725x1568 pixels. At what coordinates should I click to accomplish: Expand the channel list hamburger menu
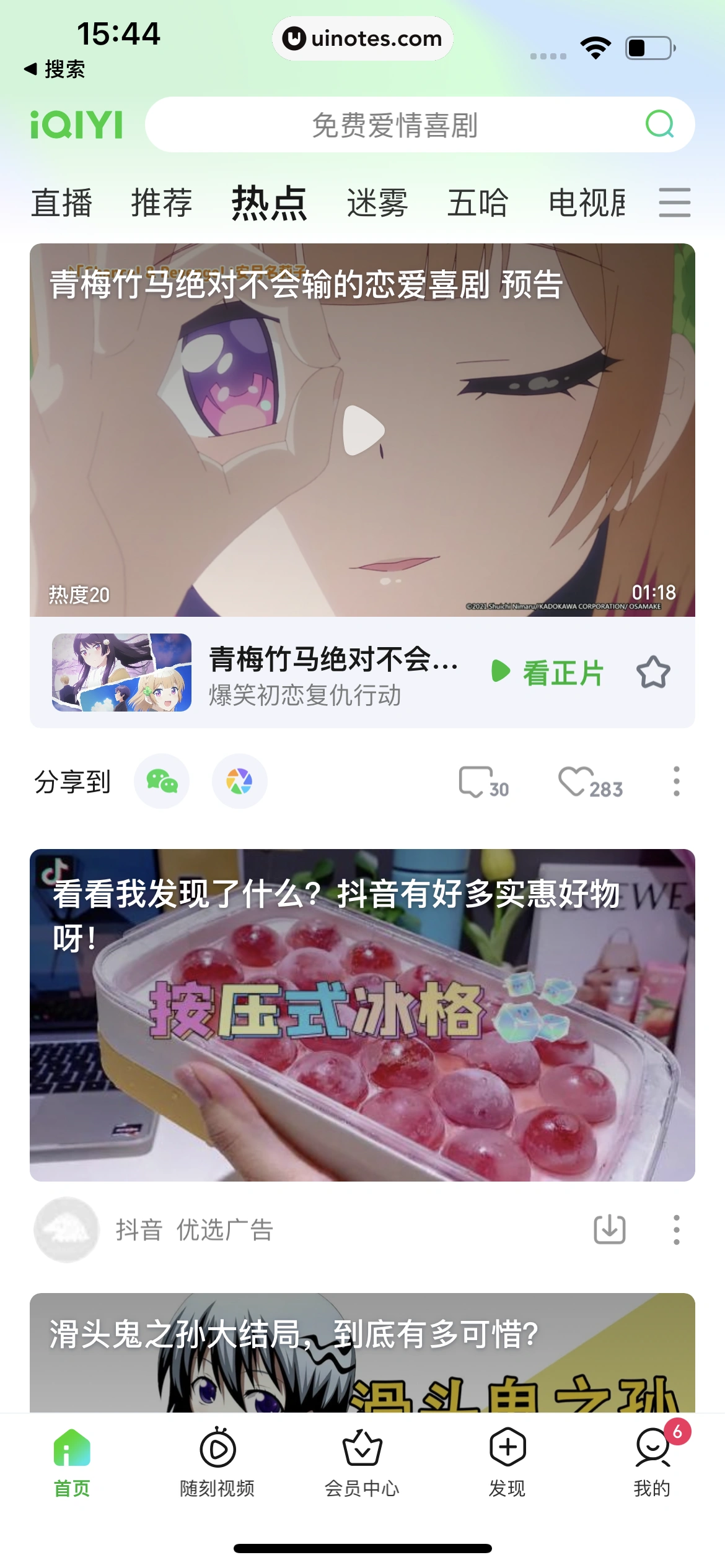pos(675,203)
